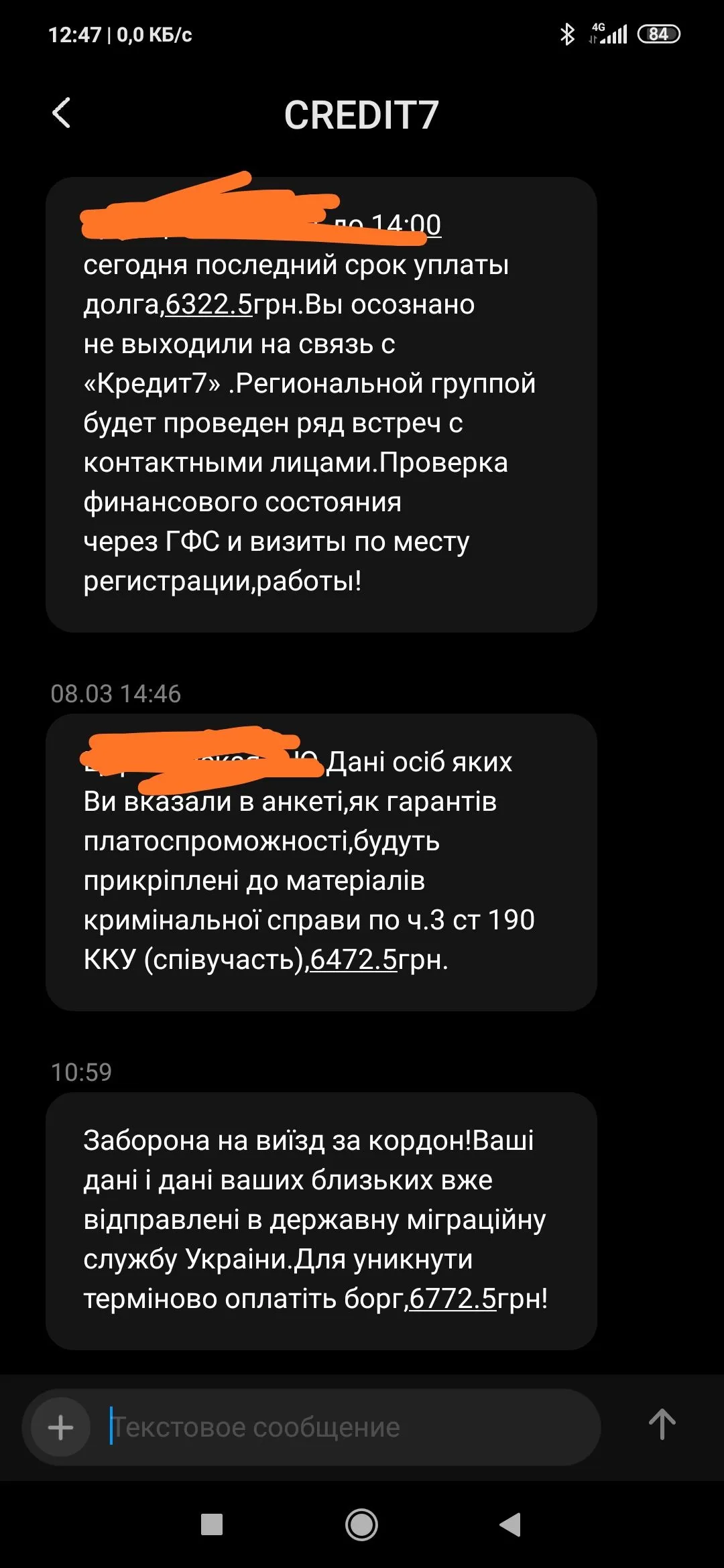Tap the system back triangle
This screenshot has width=724, height=1568.
click(510, 1524)
